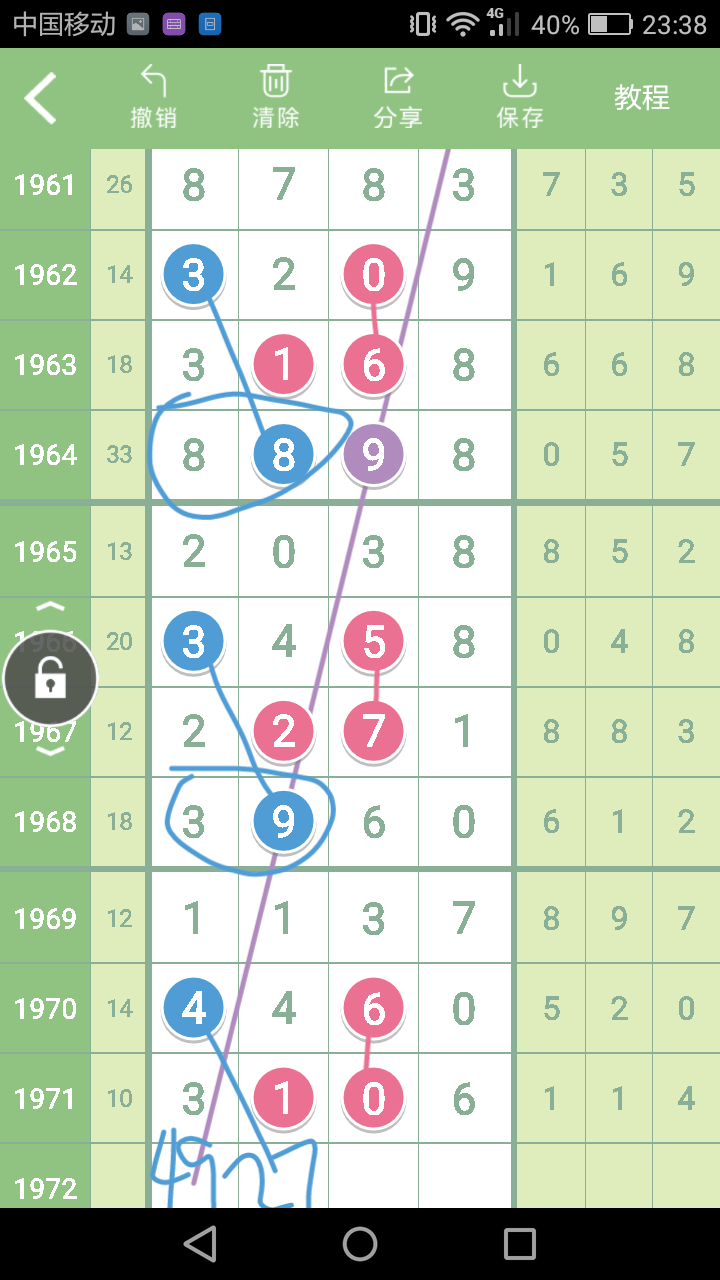This screenshot has width=720, height=1280.
Task: Open the 教程 tutorial
Action: [x=641, y=98]
